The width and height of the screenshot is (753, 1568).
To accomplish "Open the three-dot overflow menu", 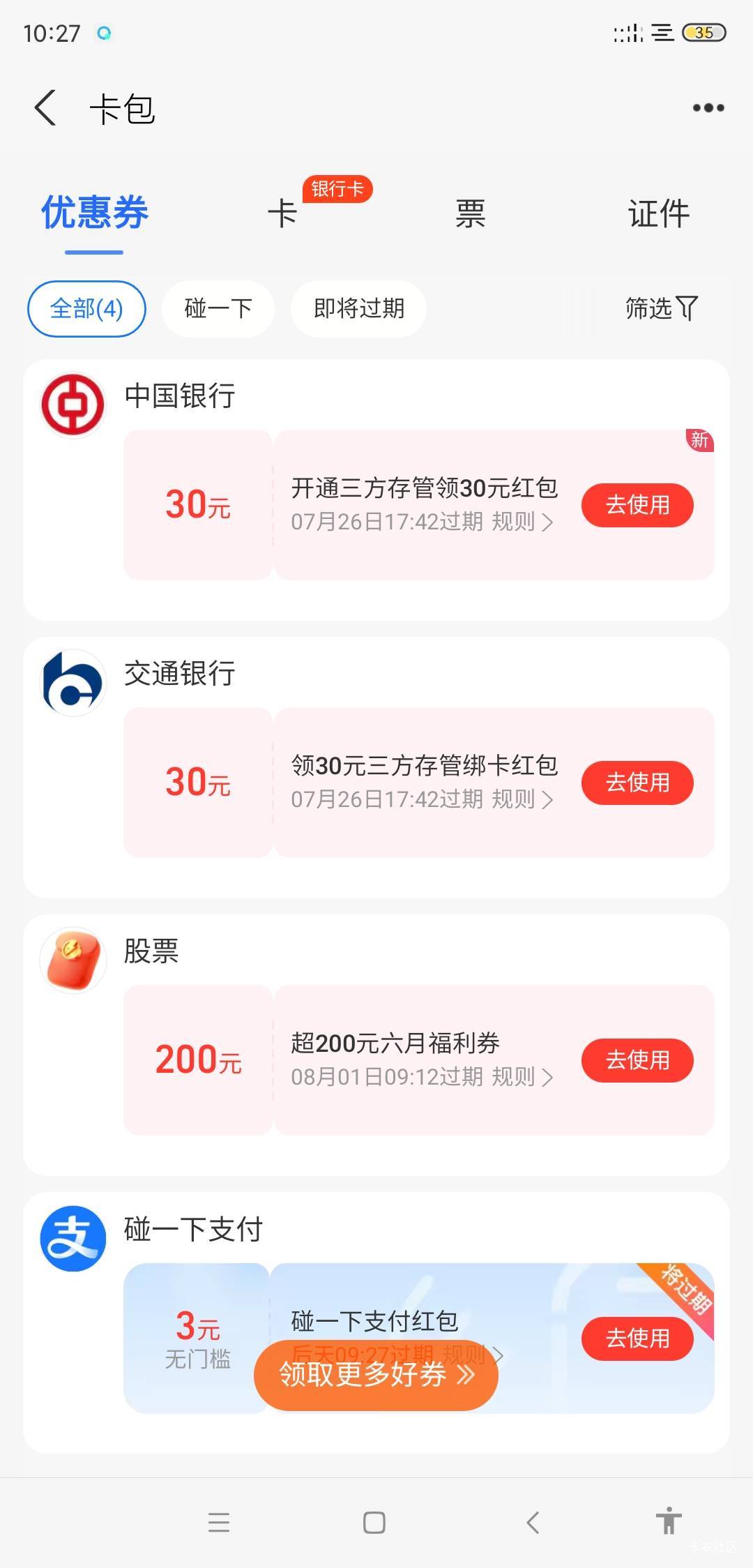I will (x=708, y=108).
